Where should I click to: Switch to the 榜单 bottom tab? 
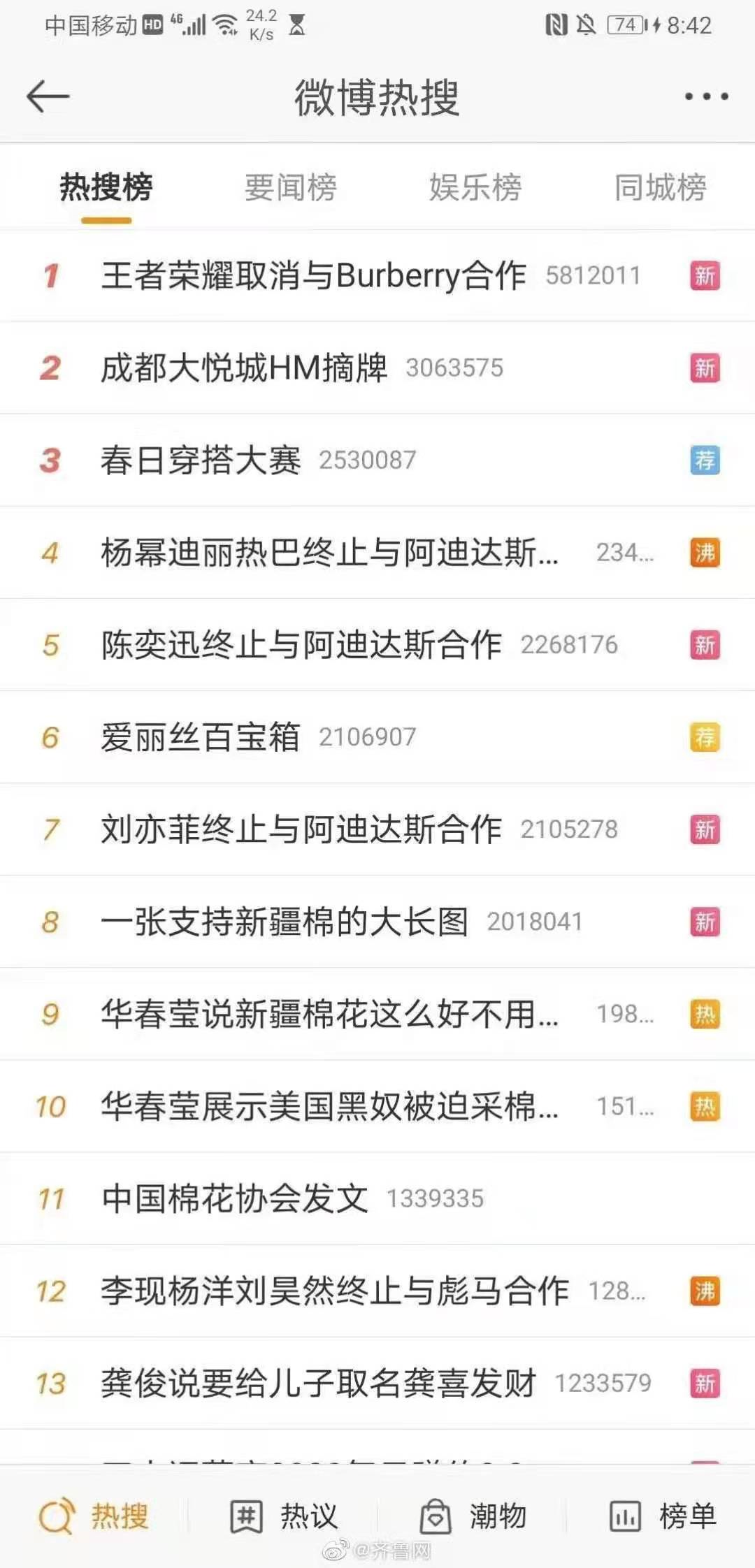[x=663, y=1516]
